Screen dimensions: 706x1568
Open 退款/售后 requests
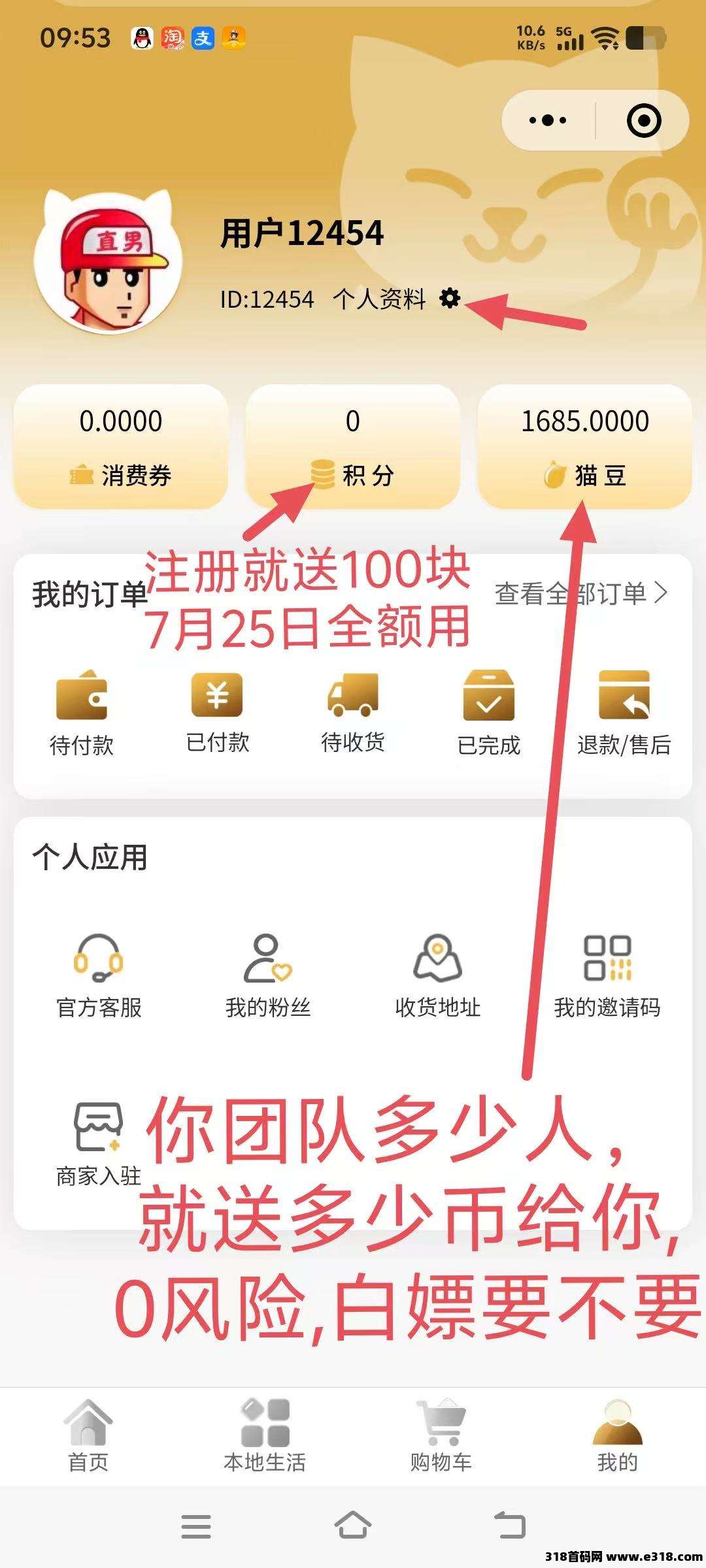(624, 713)
